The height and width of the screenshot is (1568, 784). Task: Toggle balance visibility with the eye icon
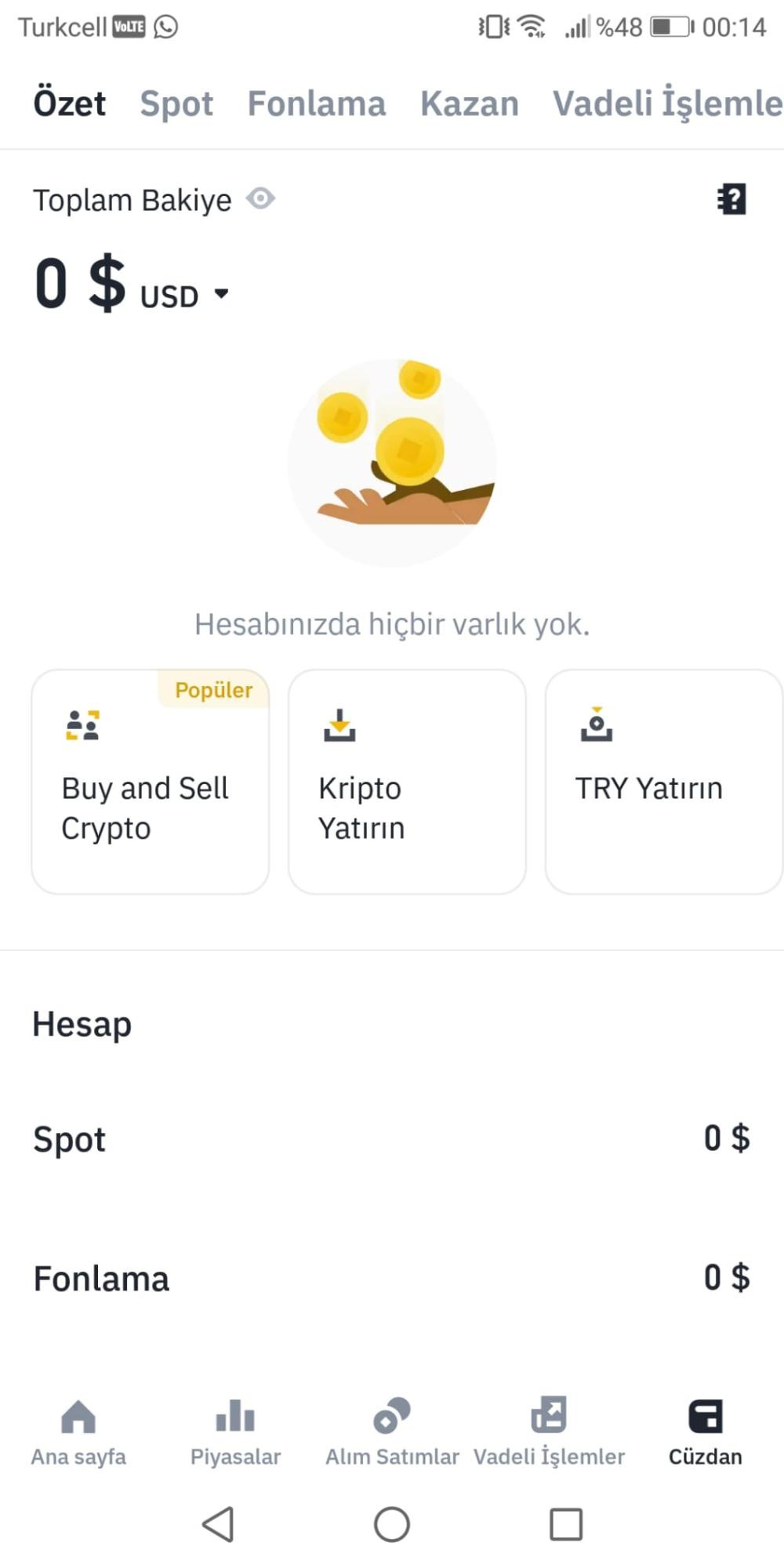tap(260, 199)
